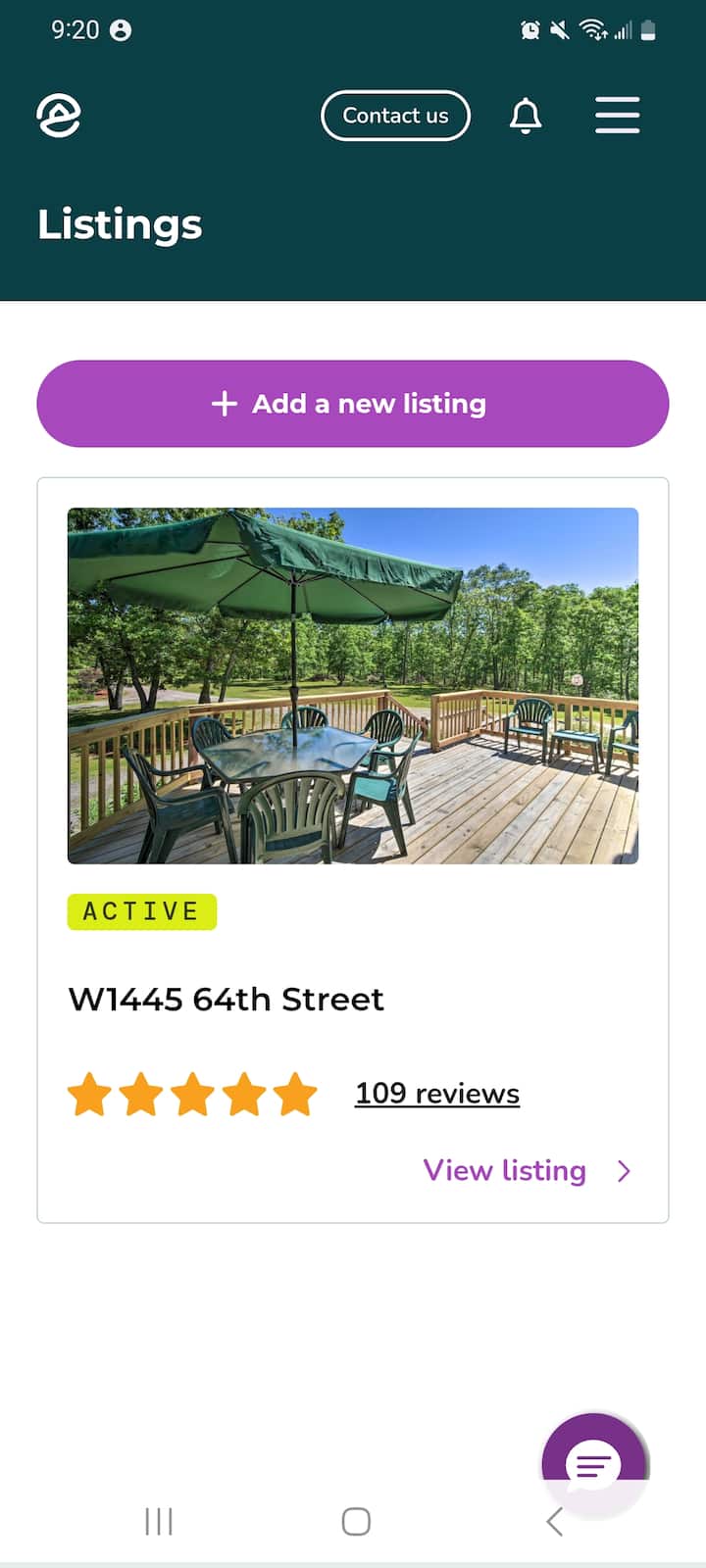Open the W1445 64th Street listing photo

click(353, 685)
